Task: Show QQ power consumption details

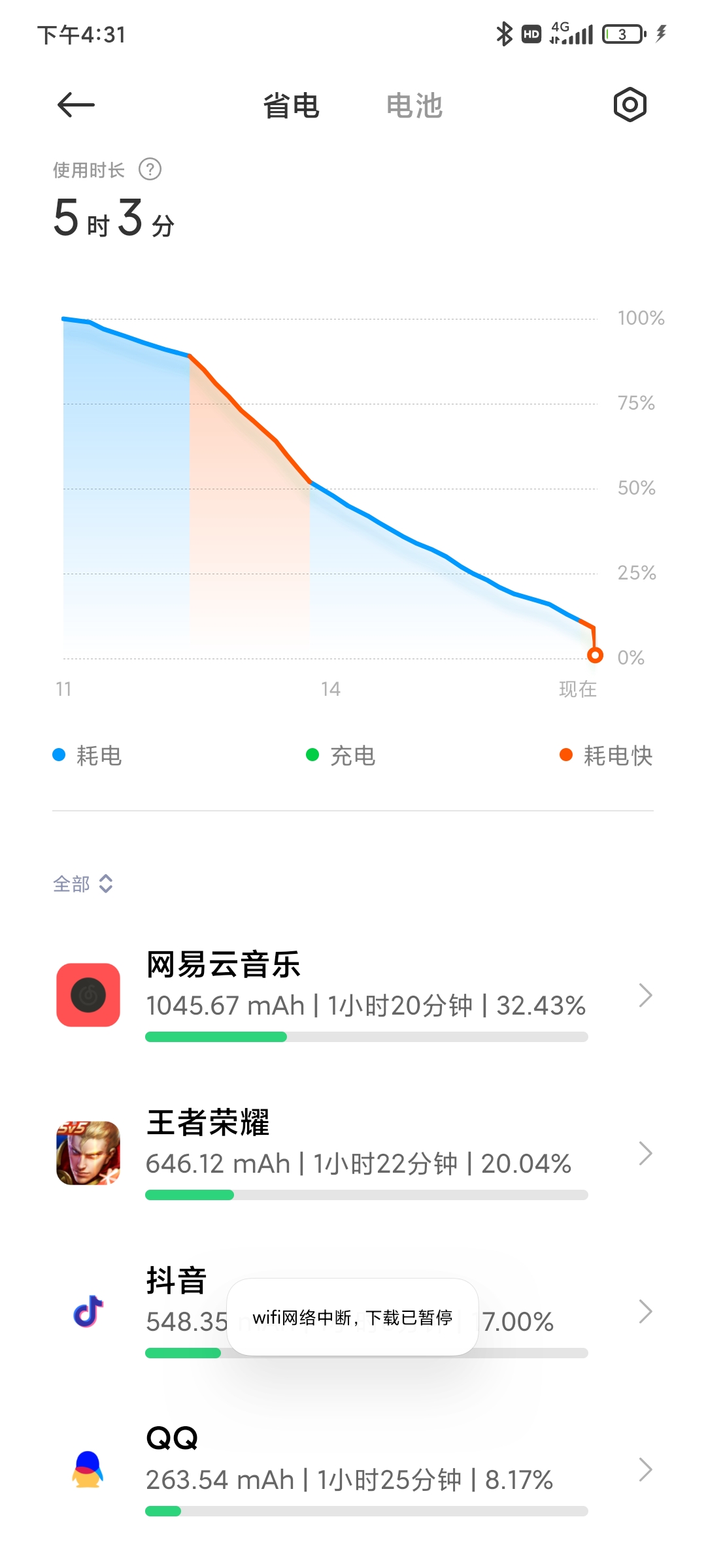Action: 353,1470
